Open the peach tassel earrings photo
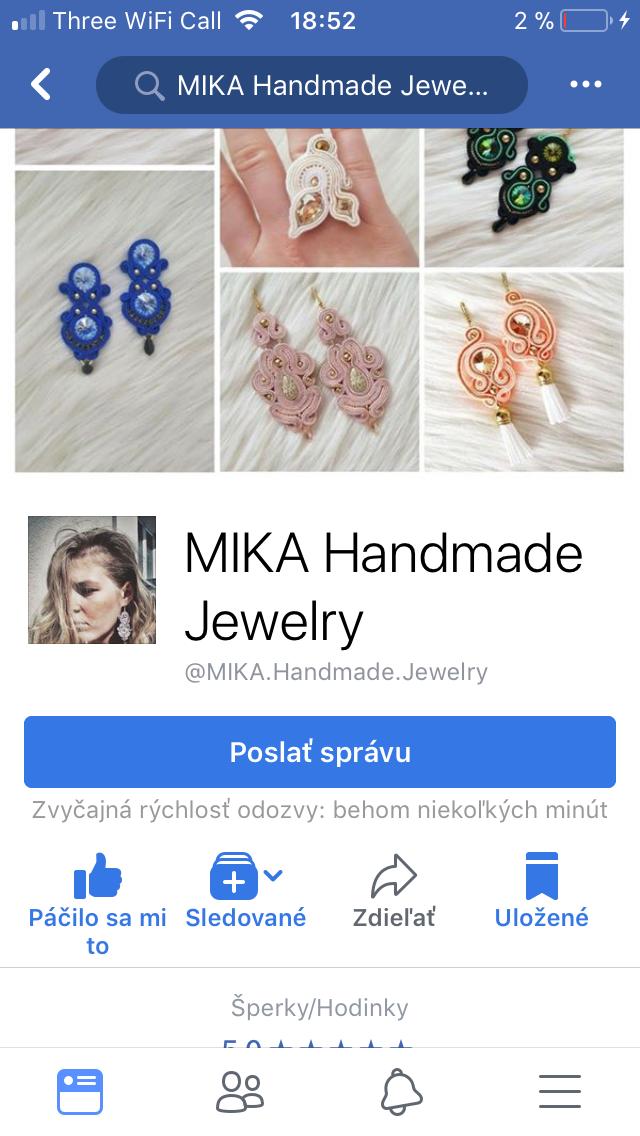640x1136 pixels. [x=524, y=371]
